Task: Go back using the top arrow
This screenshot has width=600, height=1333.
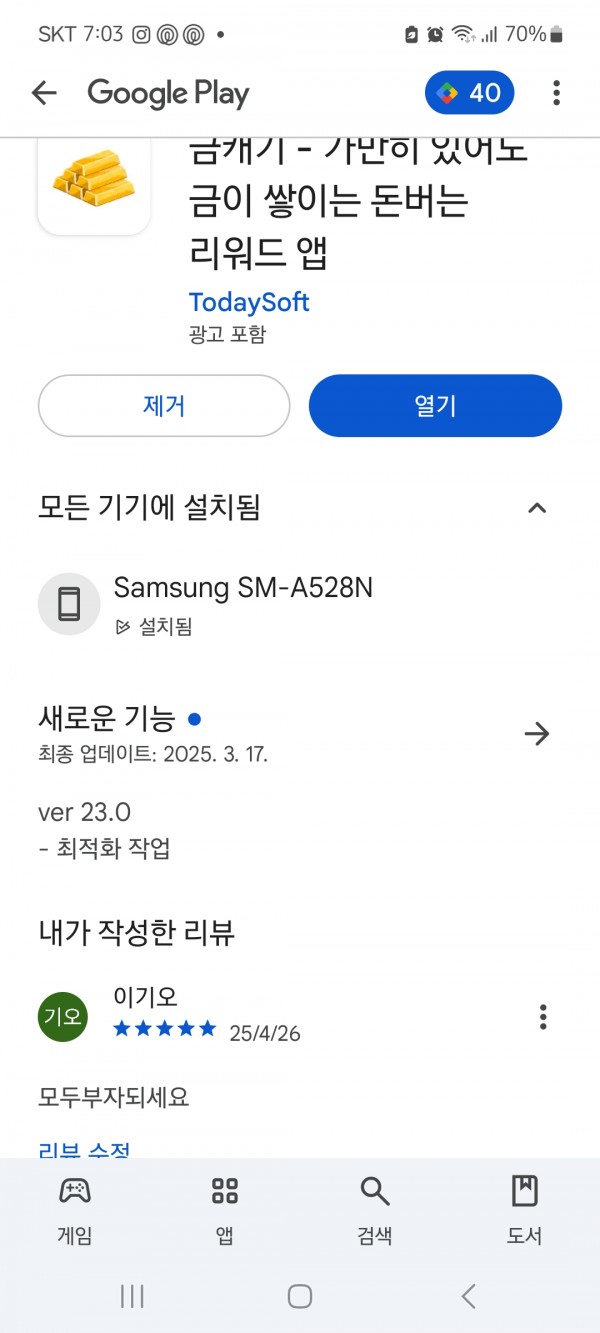Action: click(x=44, y=94)
